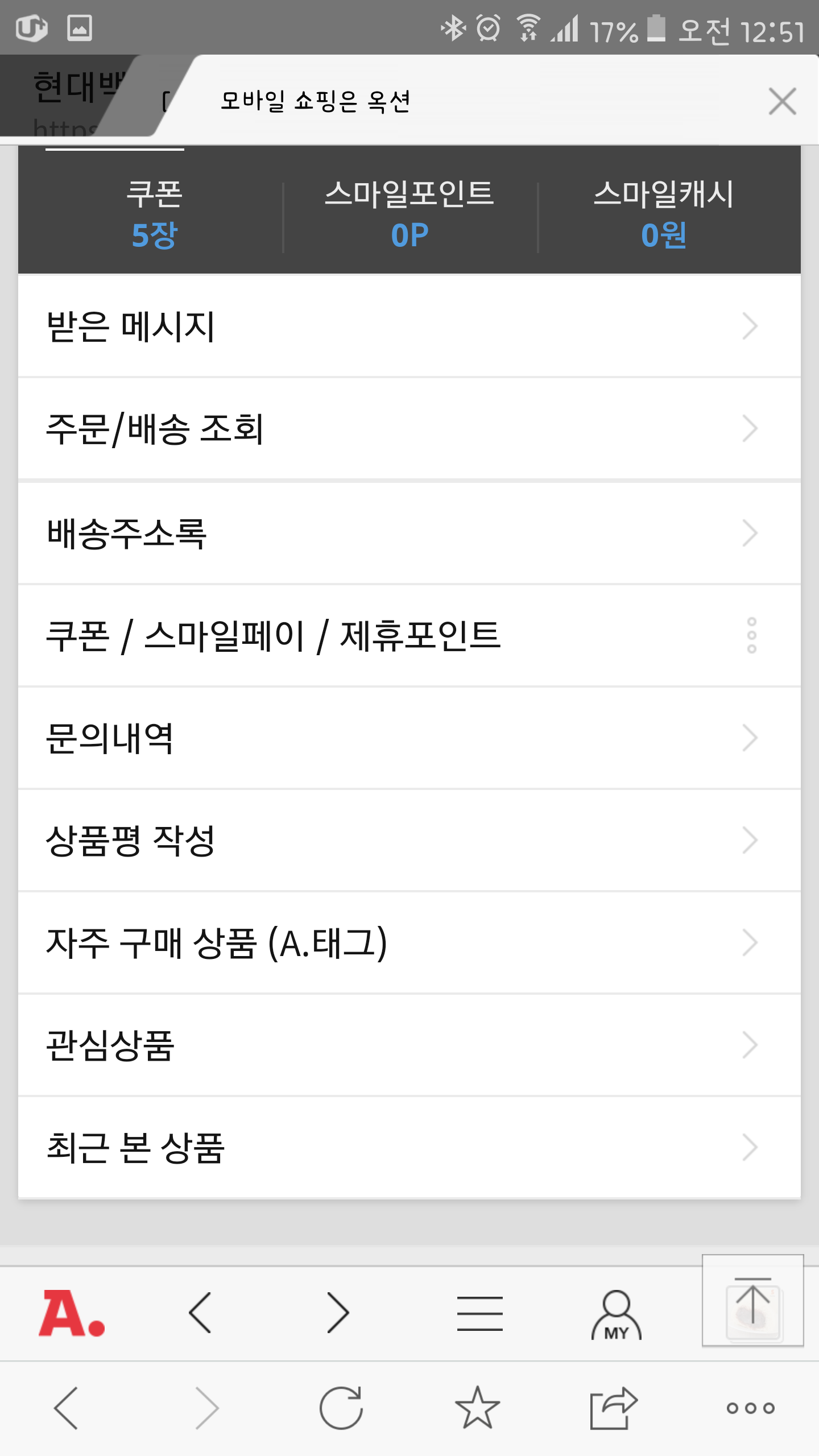Open 받은 메시지

408,326
